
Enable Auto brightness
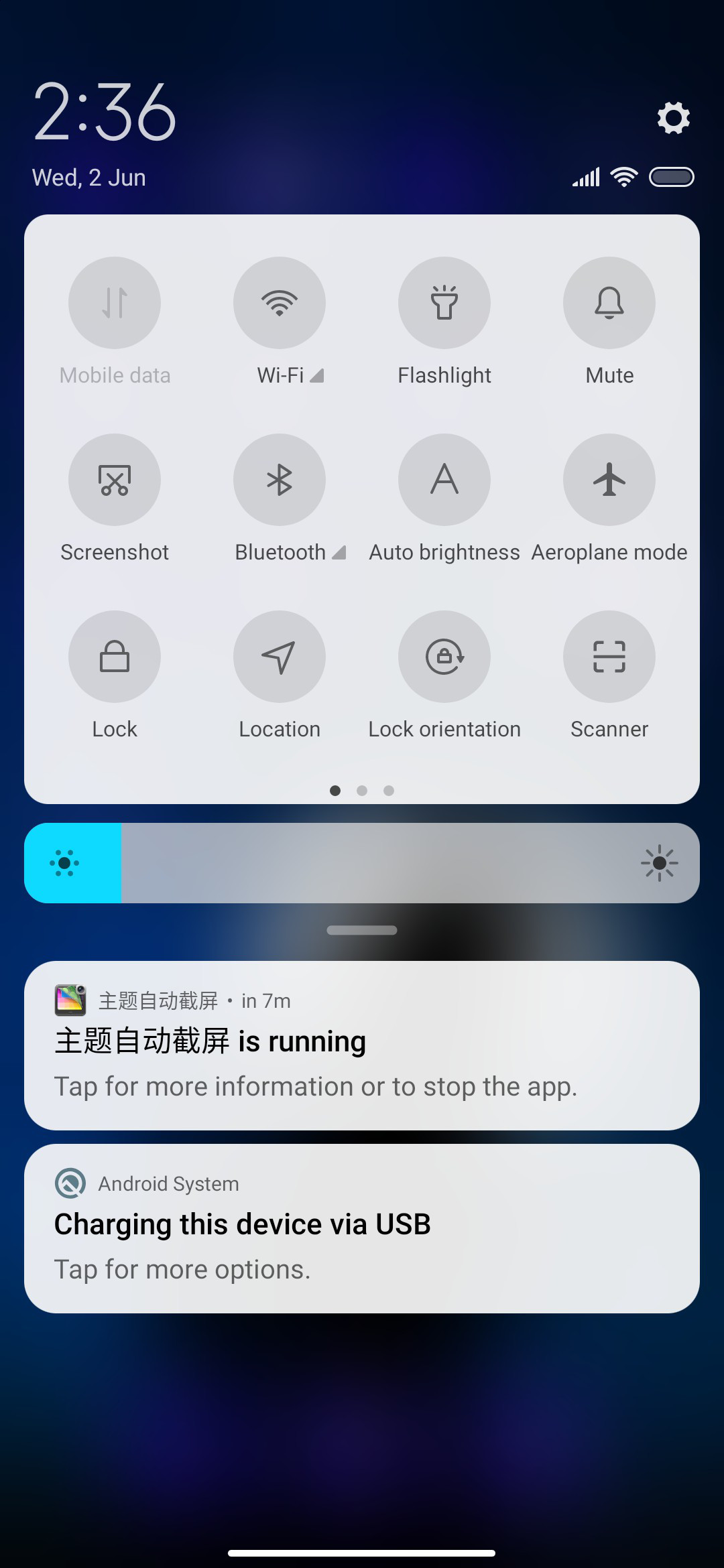click(x=444, y=480)
